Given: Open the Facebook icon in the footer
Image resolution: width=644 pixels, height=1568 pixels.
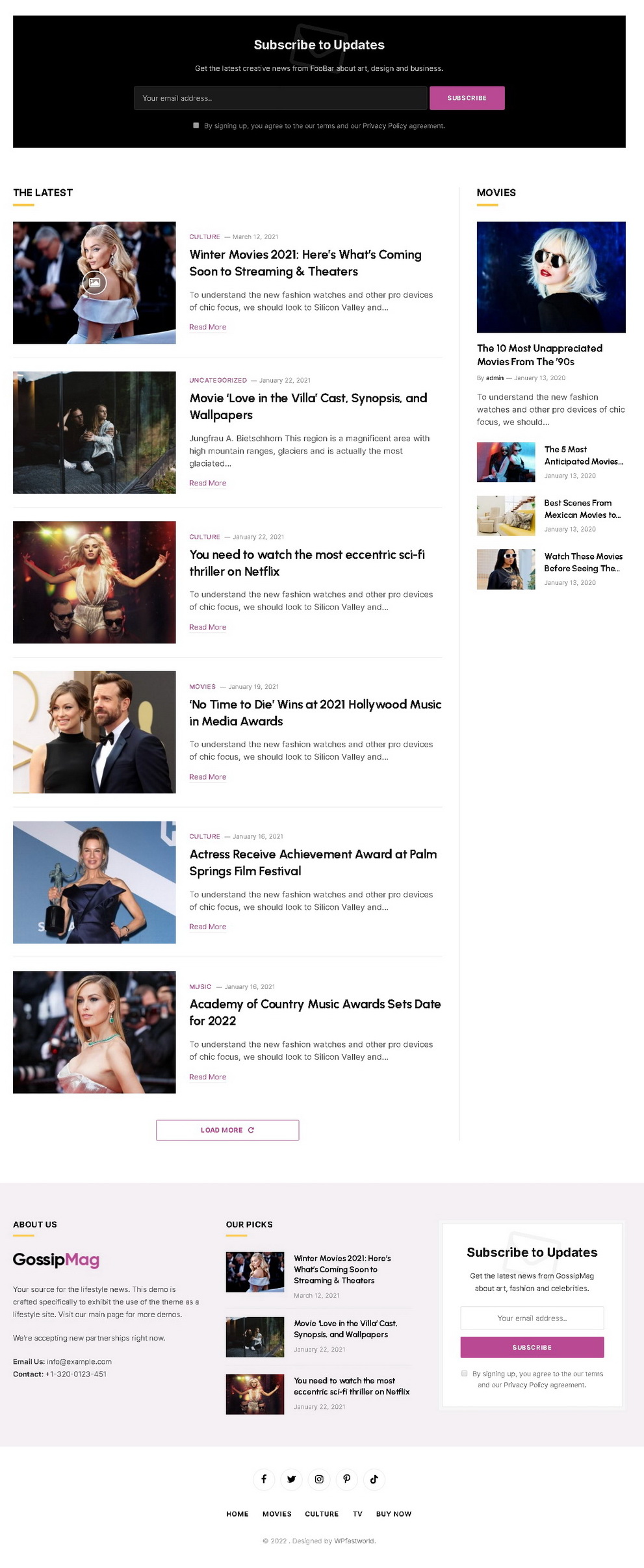Looking at the screenshot, I should point(264,1479).
